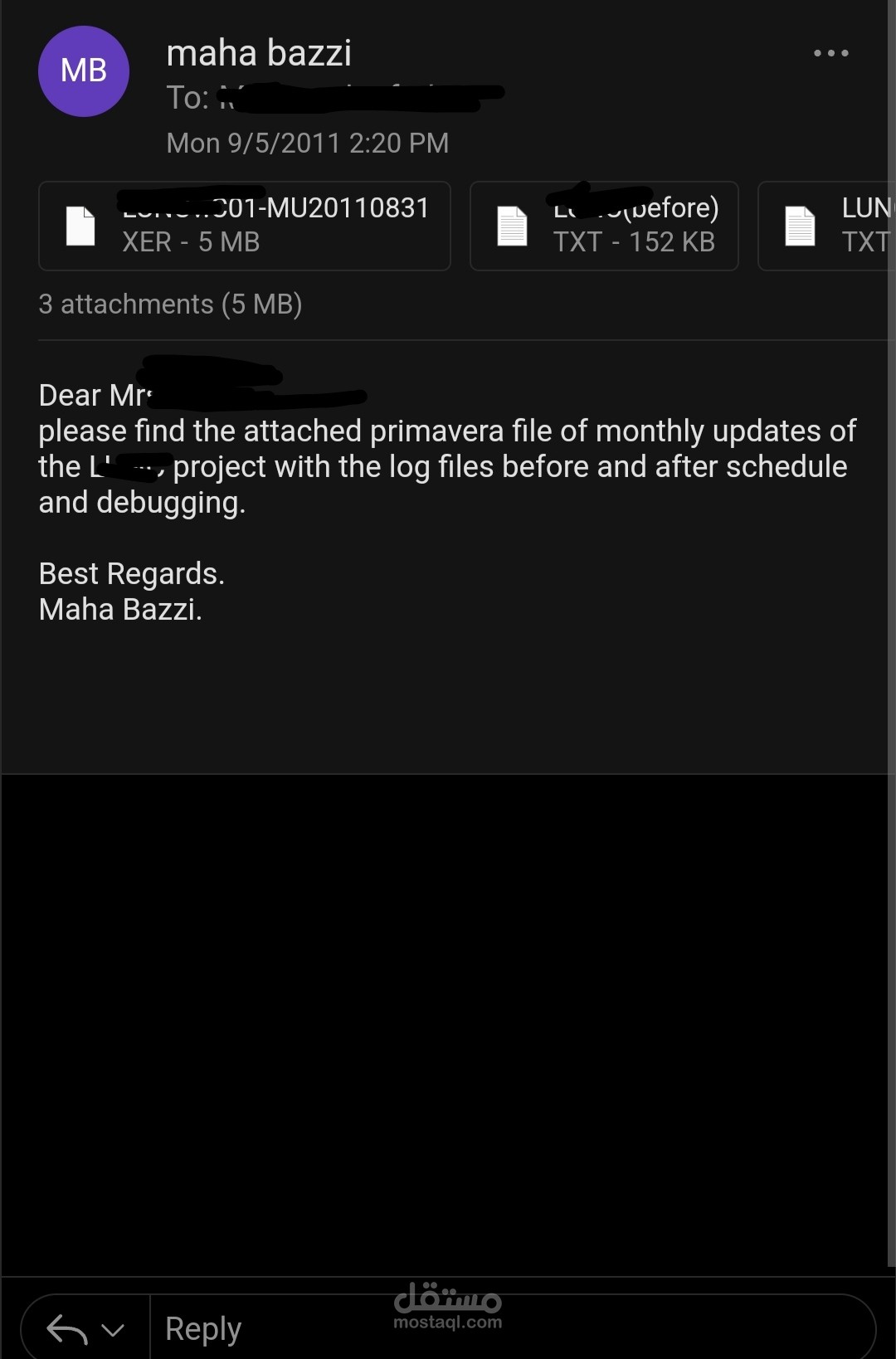Tap the Reply field to respond

pos(513,1328)
